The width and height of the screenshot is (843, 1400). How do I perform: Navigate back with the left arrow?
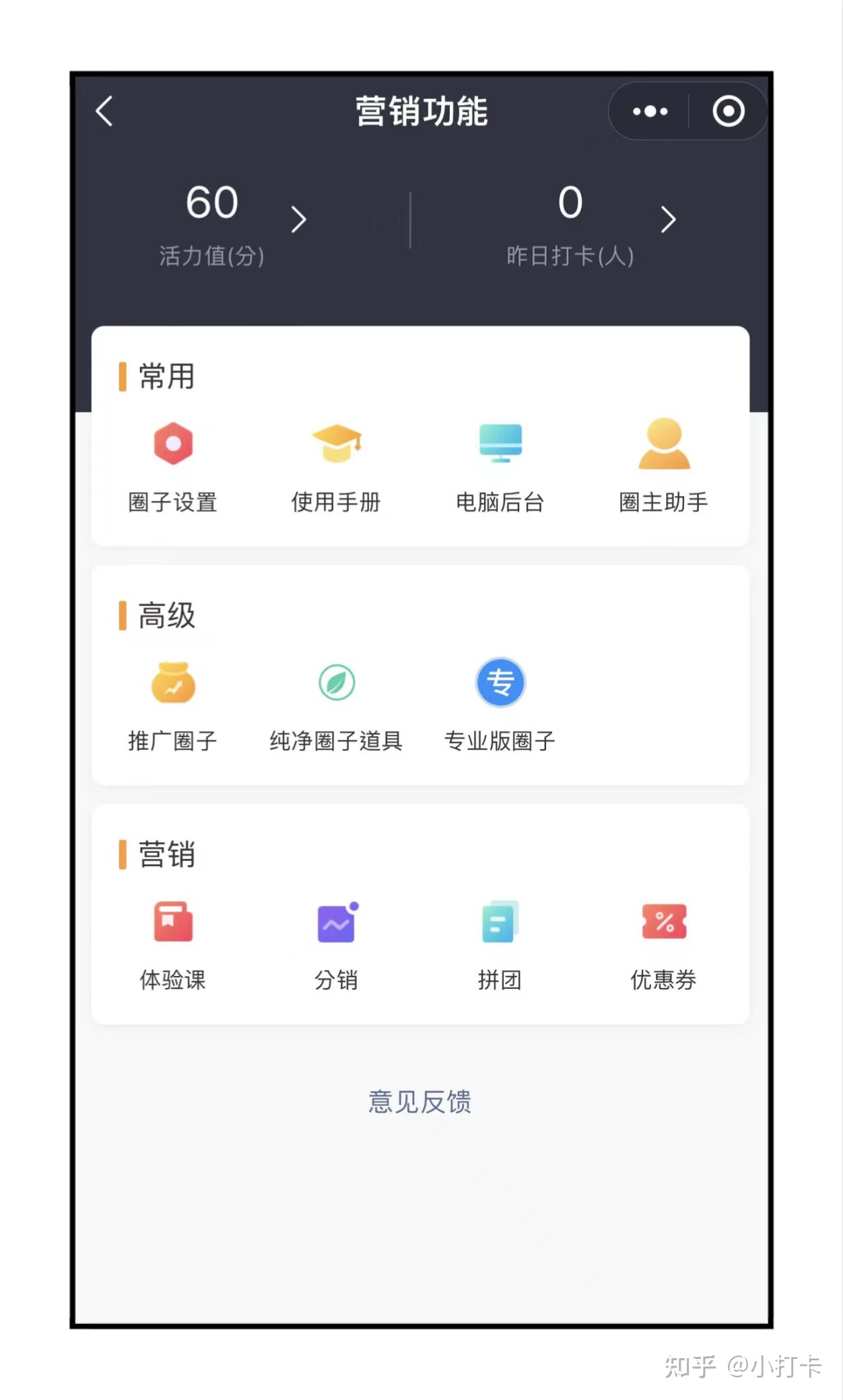(104, 111)
